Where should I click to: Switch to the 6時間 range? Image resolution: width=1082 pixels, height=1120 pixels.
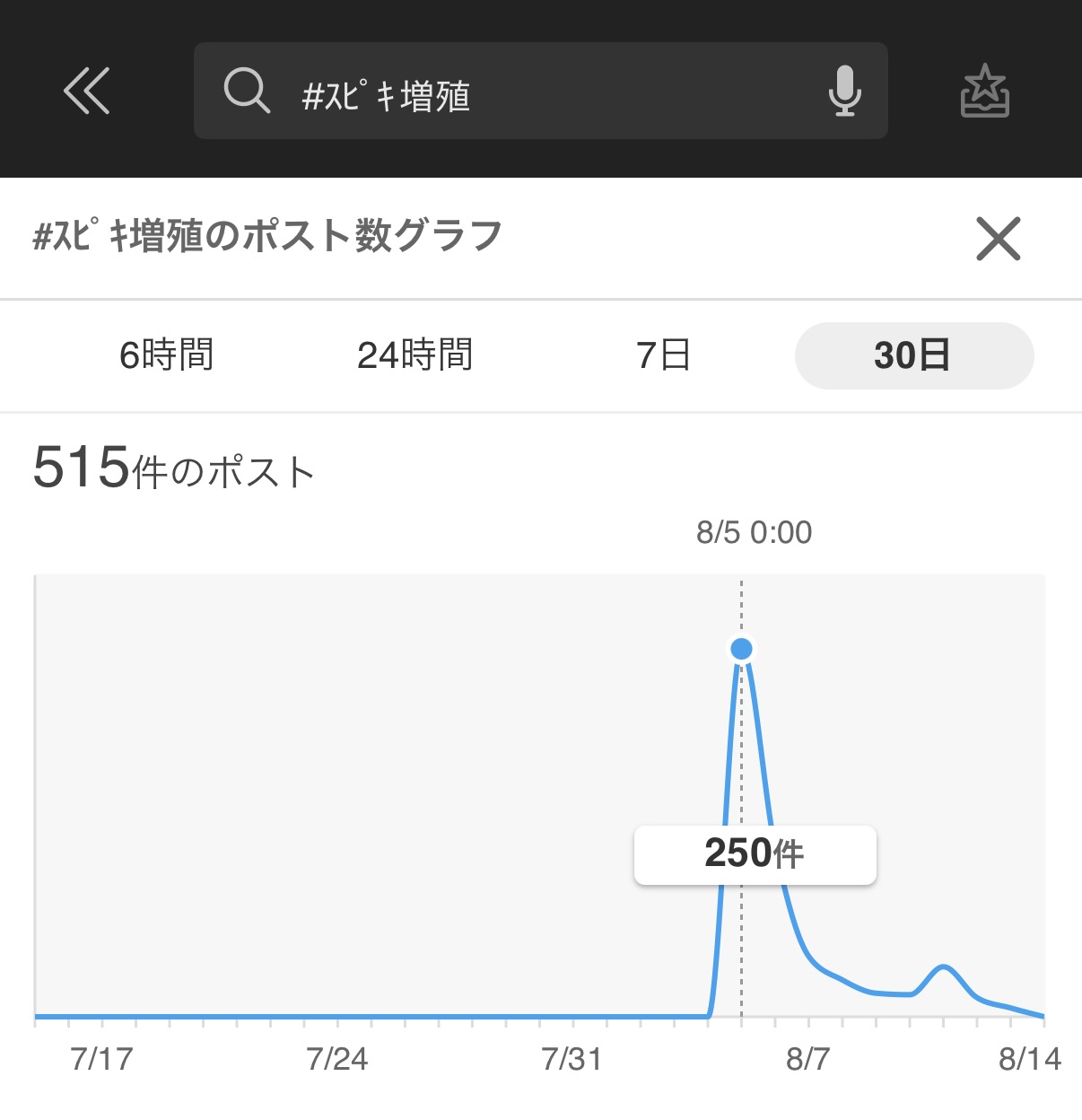click(x=167, y=355)
